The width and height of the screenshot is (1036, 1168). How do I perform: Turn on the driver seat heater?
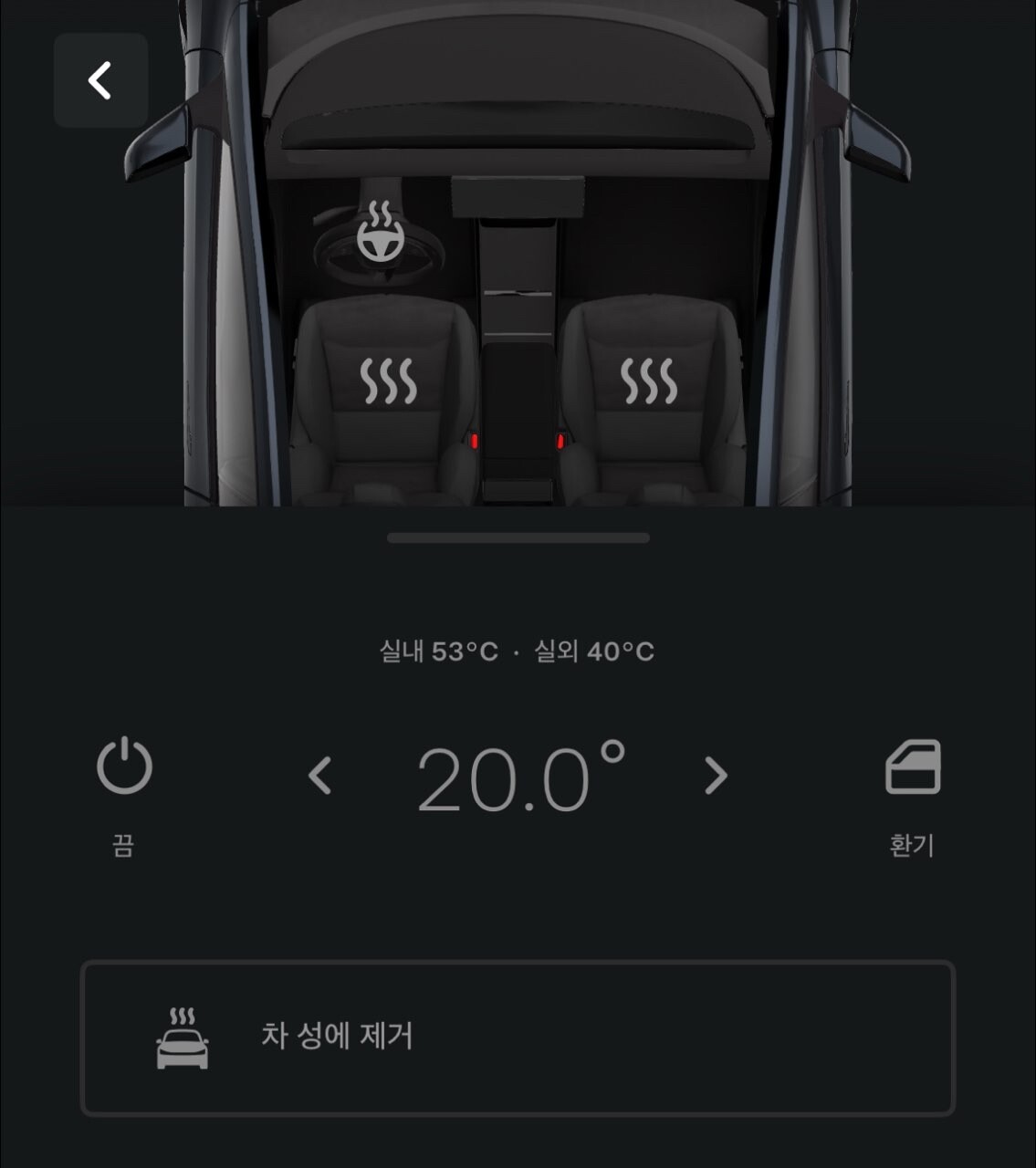(388, 381)
